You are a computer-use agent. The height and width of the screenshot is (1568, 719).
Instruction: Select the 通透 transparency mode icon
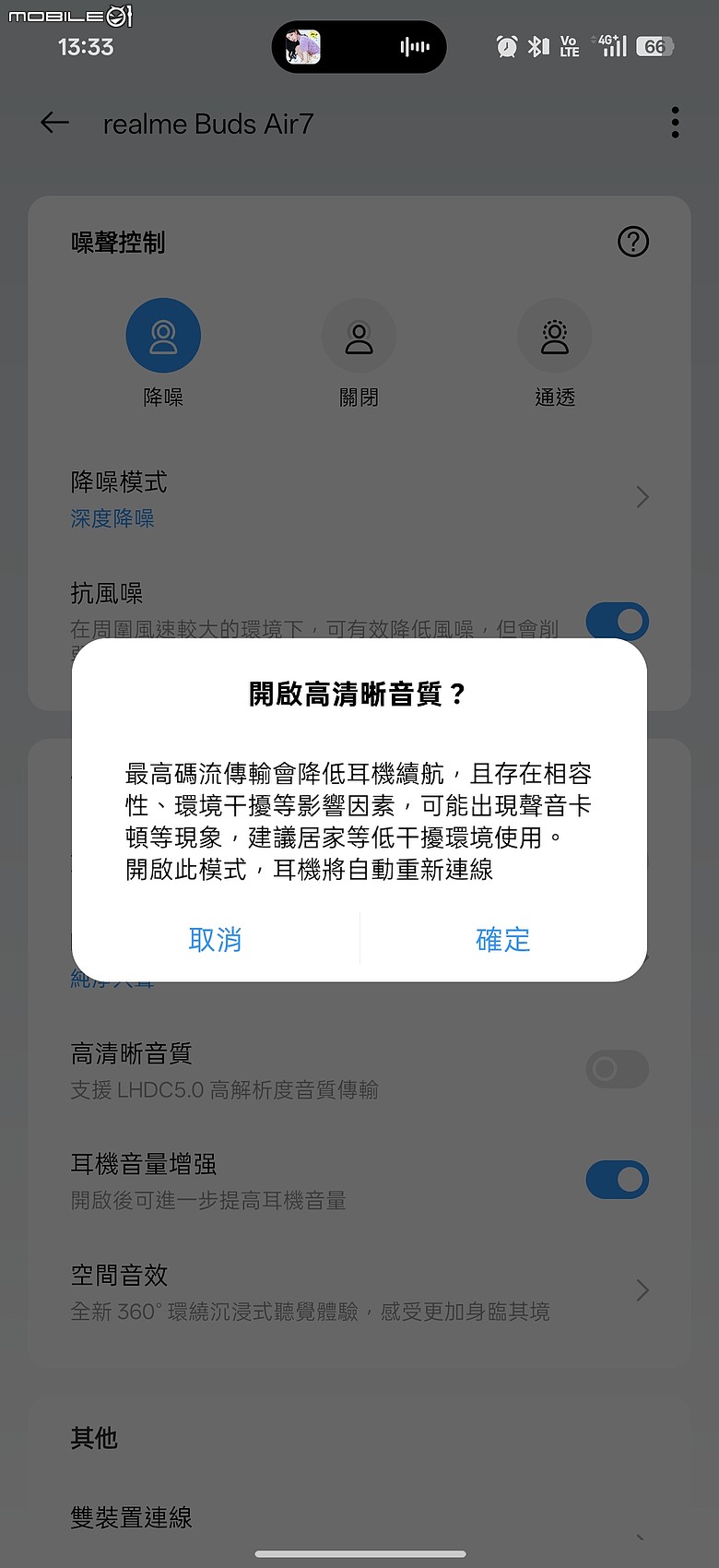pos(555,335)
